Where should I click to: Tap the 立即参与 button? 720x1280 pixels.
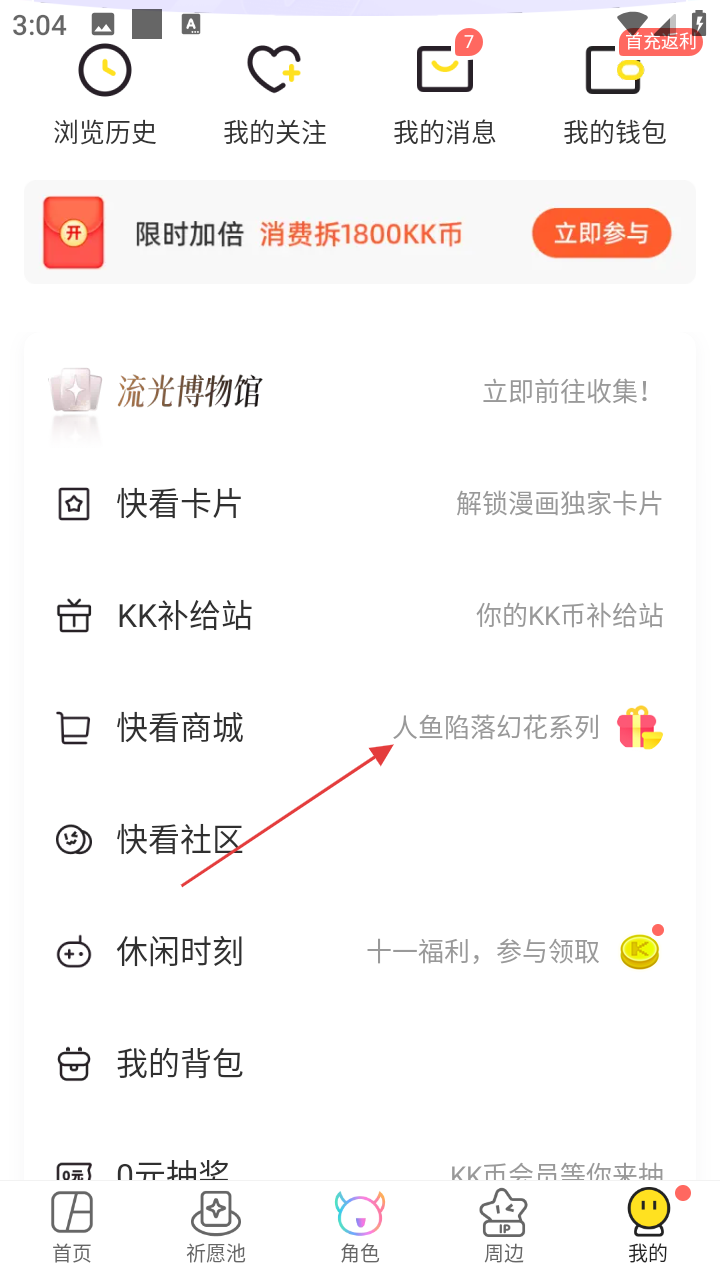(601, 234)
